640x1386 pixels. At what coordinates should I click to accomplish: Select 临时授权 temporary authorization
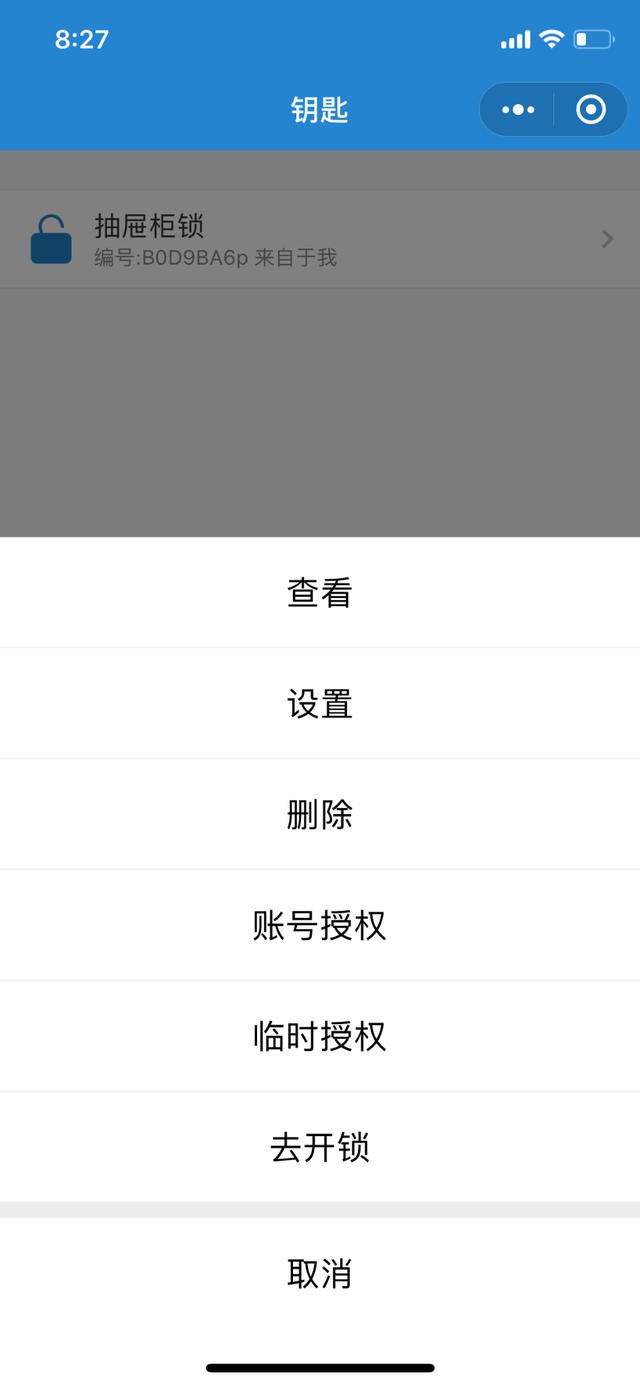(320, 1037)
